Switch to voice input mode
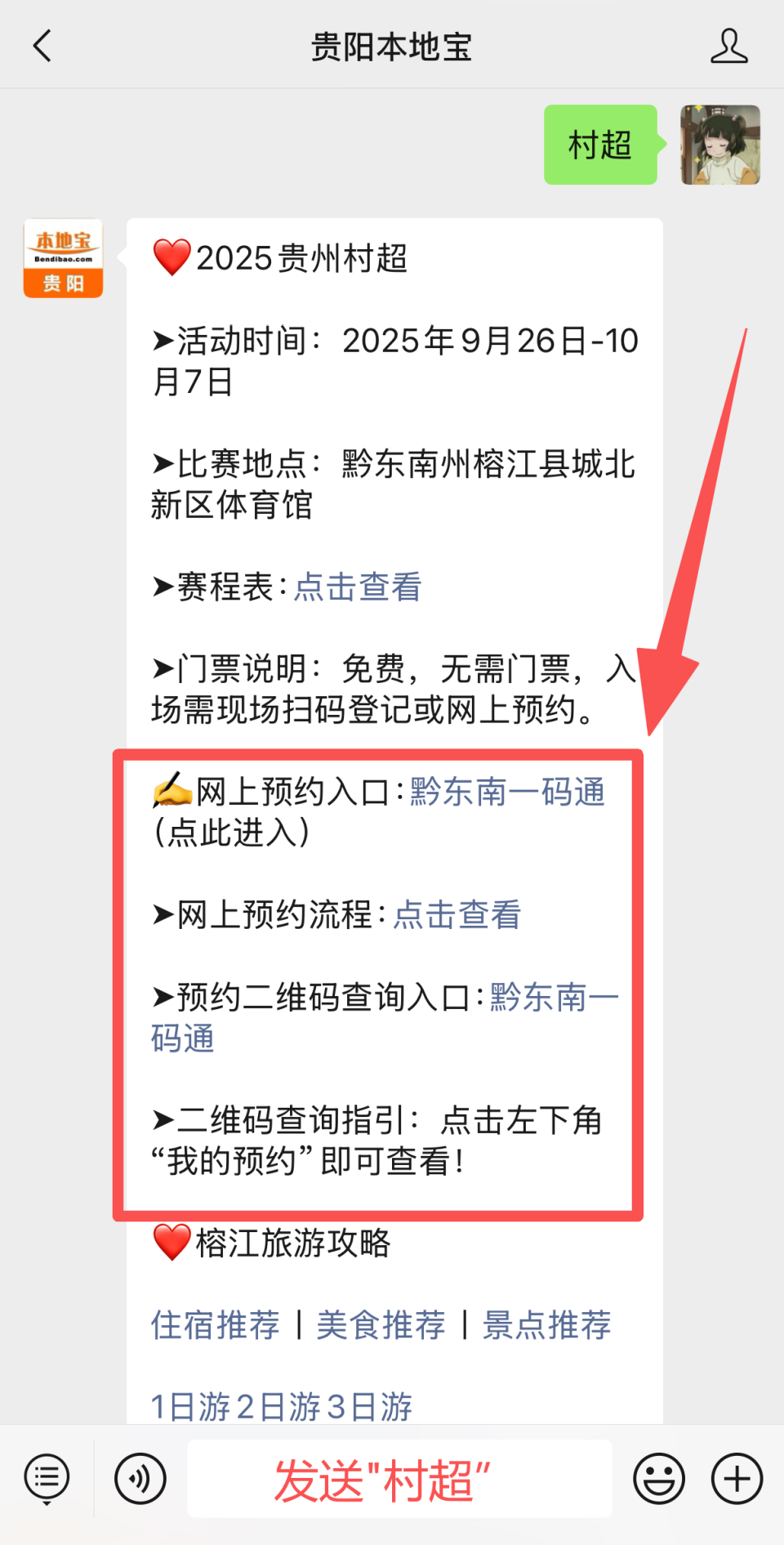784x1545 pixels. (140, 1479)
